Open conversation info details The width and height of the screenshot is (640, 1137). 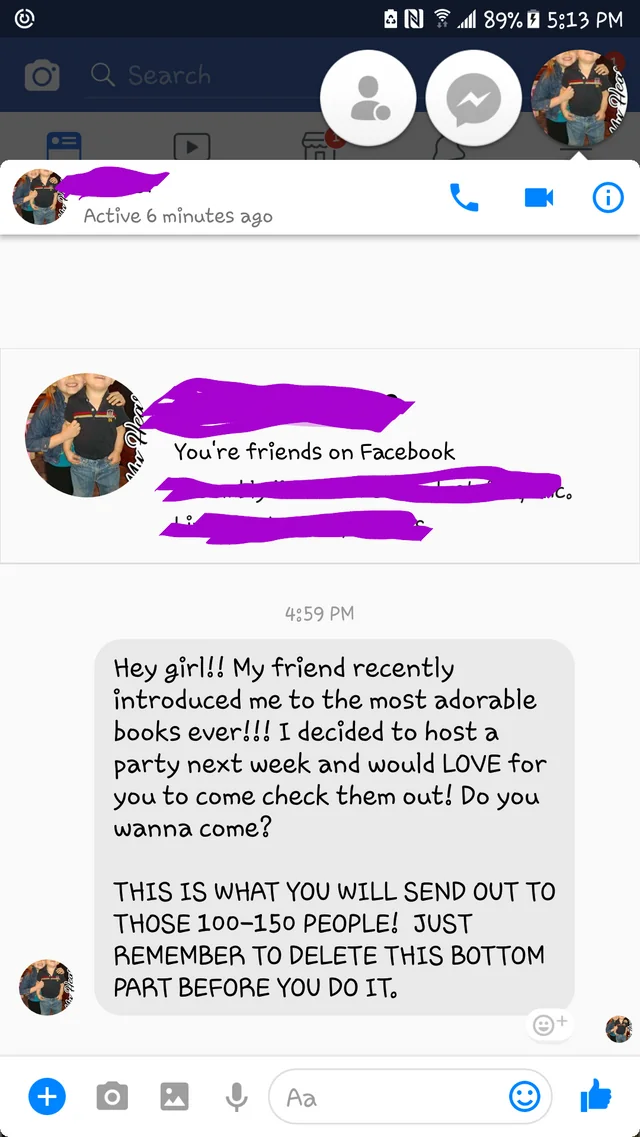(x=607, y=197)
